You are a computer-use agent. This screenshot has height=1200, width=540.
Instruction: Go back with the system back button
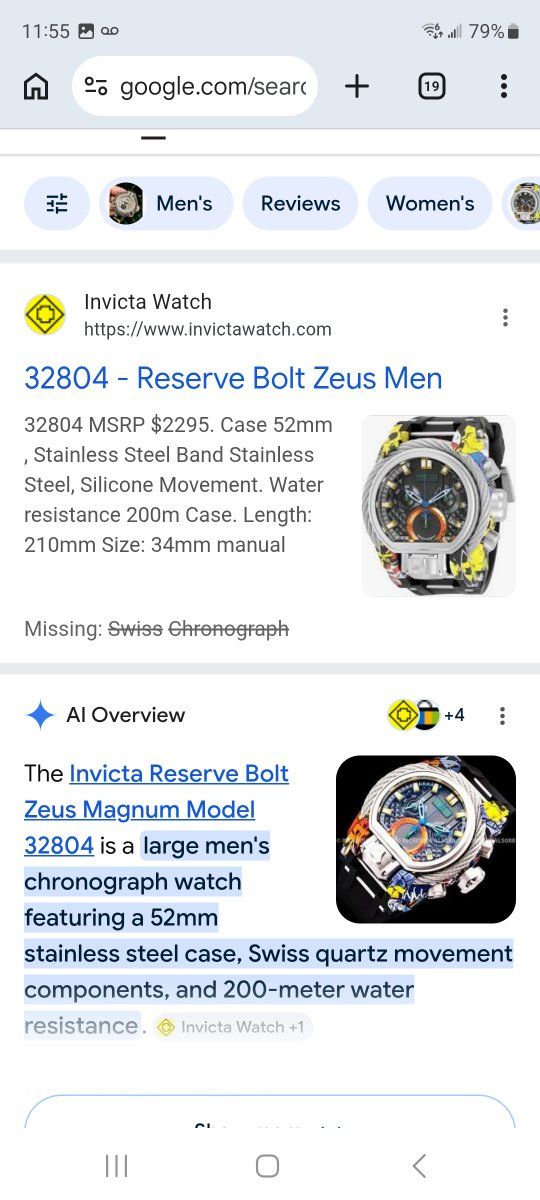pyautogui.click(x=419, y=1166)
